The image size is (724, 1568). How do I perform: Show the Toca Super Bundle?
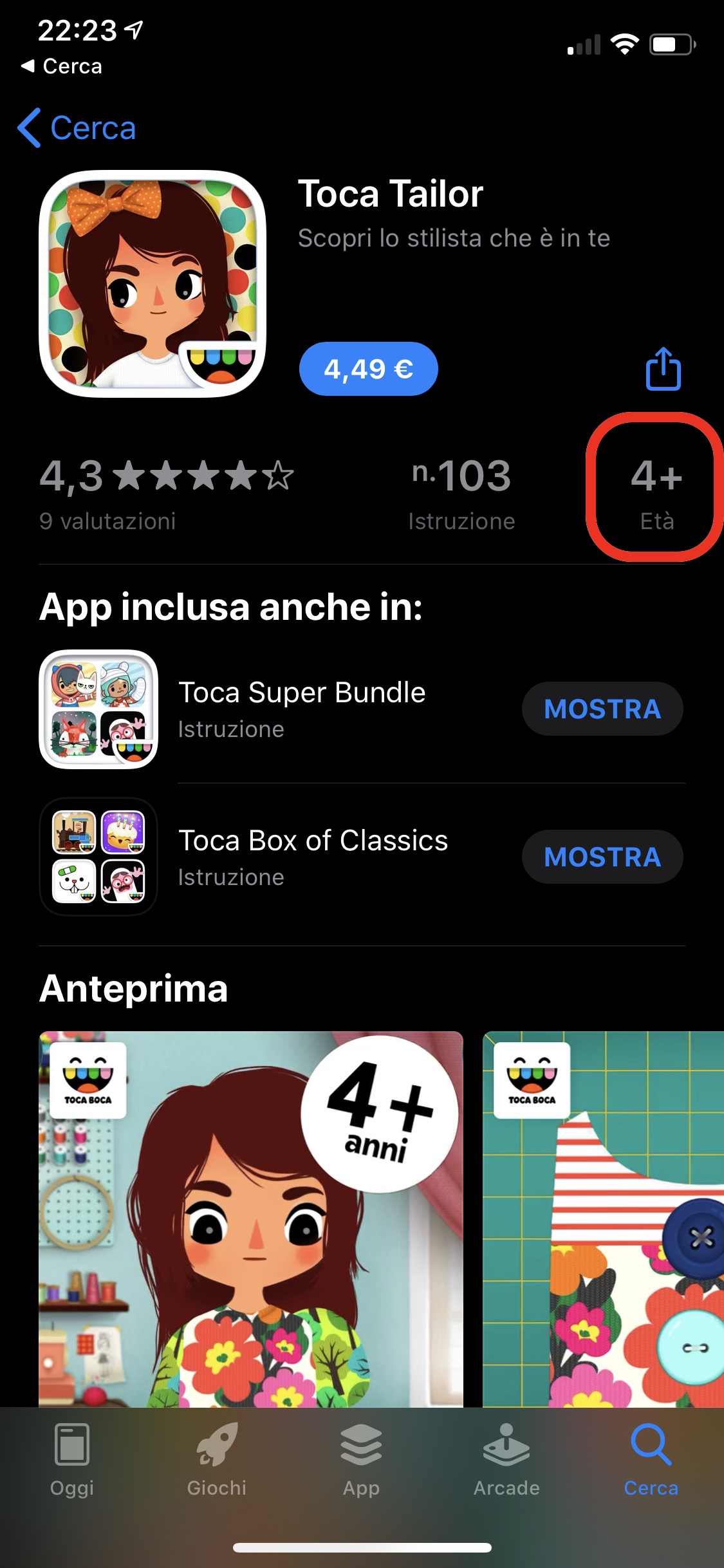coord(602,709)
